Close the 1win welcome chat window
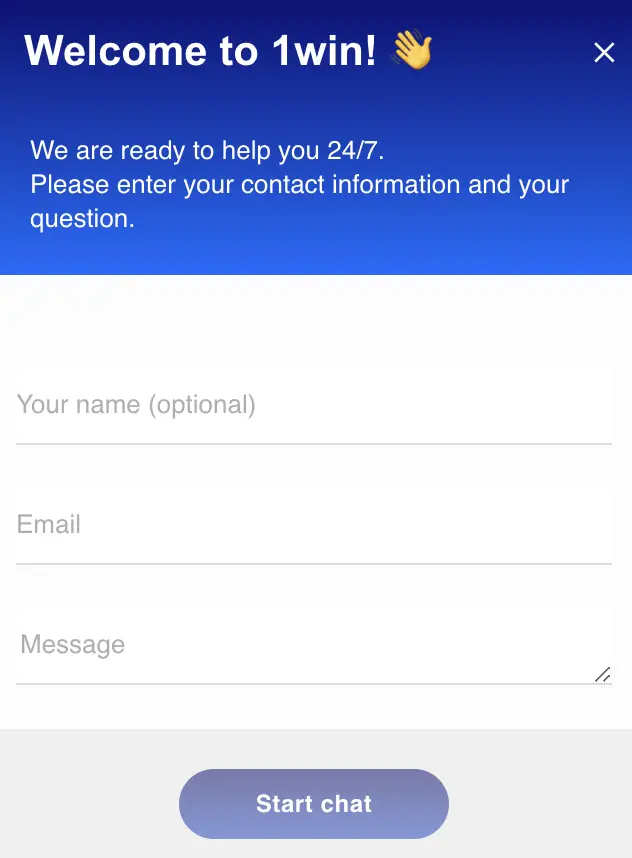Viewport: 632px width, 858px height. pyautogui.click(x=604, y=53)
